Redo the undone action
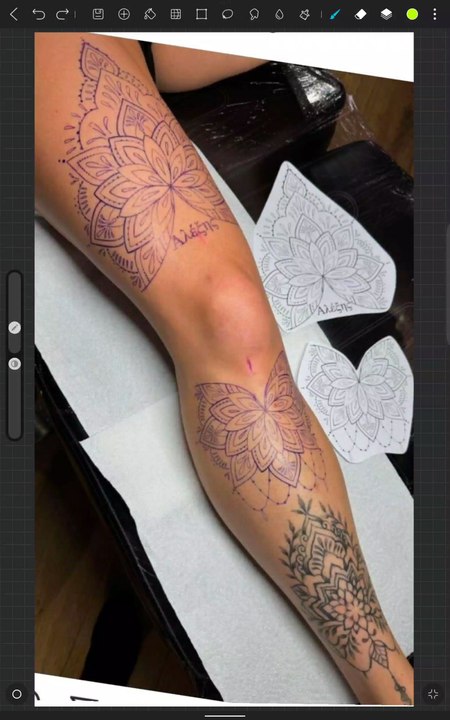Image resolution: width=450 pixels, height=720 pixels. click(62, 14)
